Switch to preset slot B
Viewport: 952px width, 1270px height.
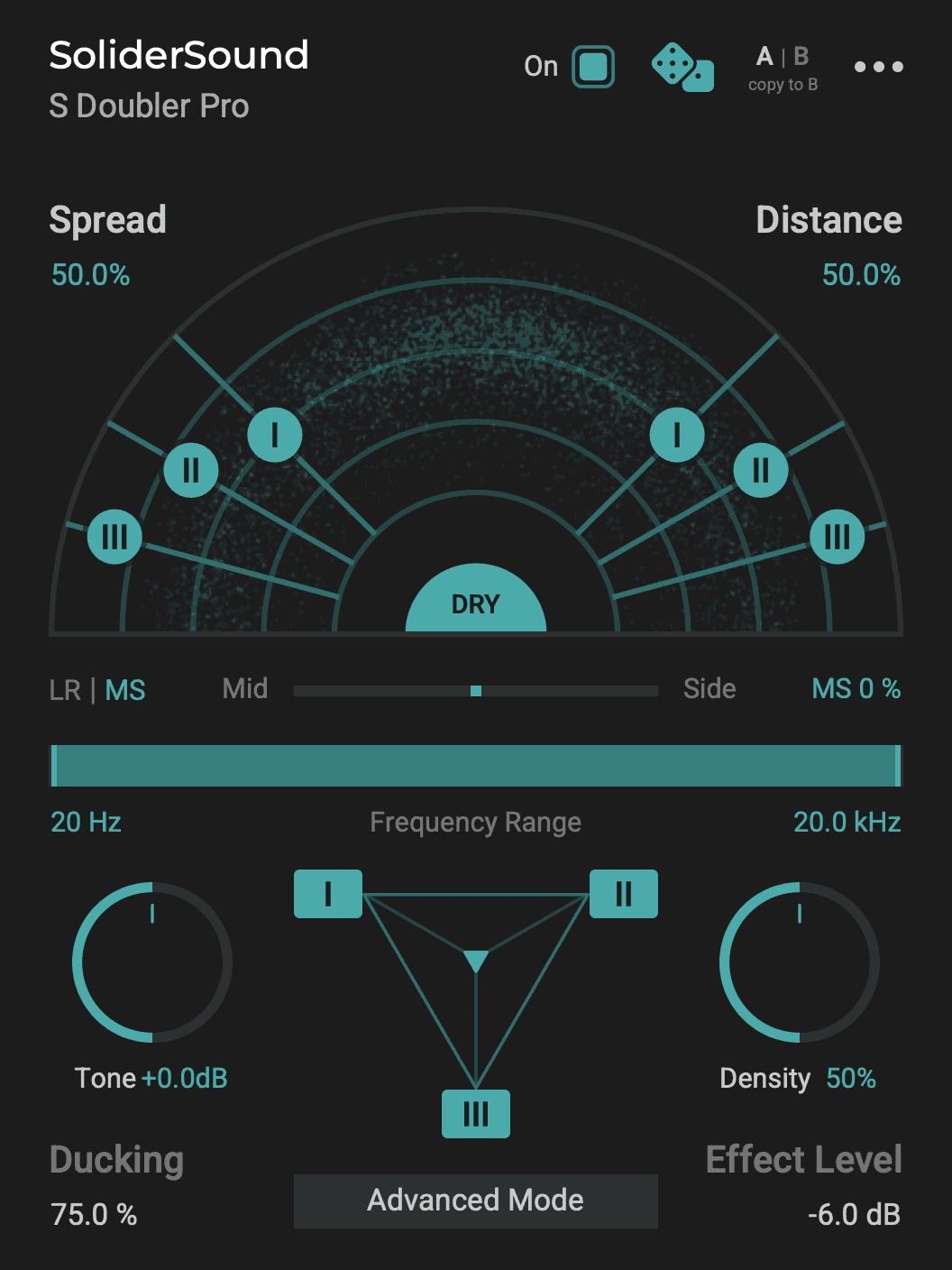click(801, 57)
